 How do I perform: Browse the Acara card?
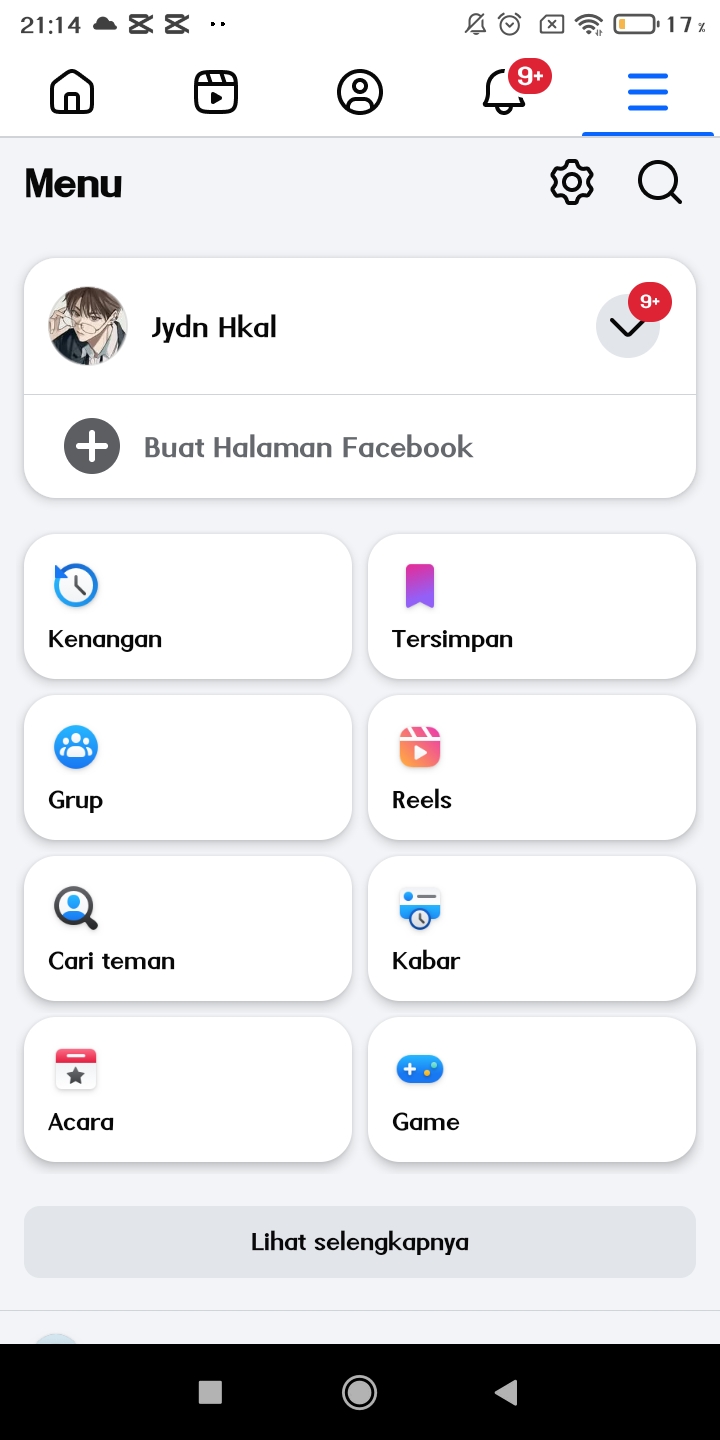188,1089
